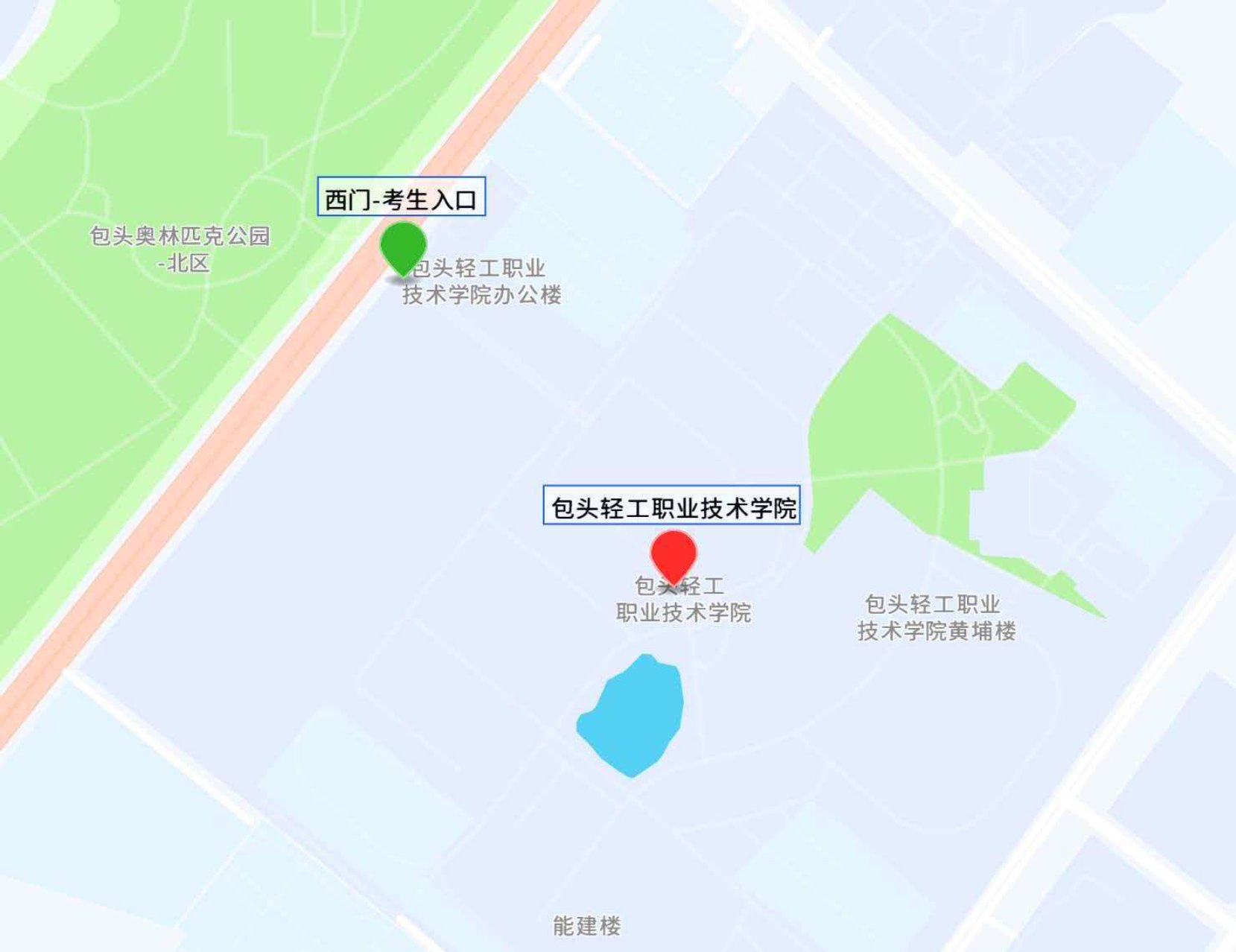The image size is (1236, 952).
Task: Tap the green marker at 西门-考生入口
Action: click(x=403, y=246)
